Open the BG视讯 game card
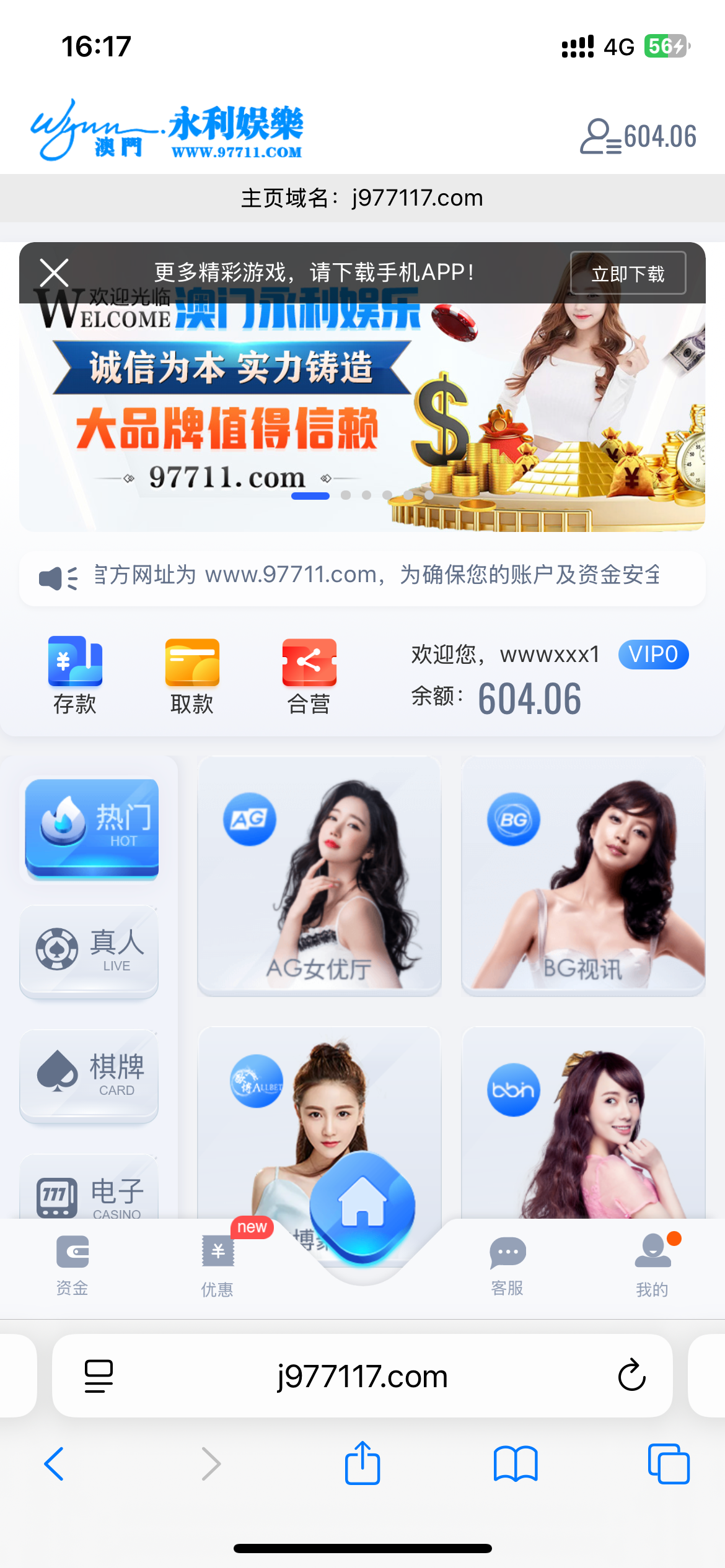 (583, 875)
